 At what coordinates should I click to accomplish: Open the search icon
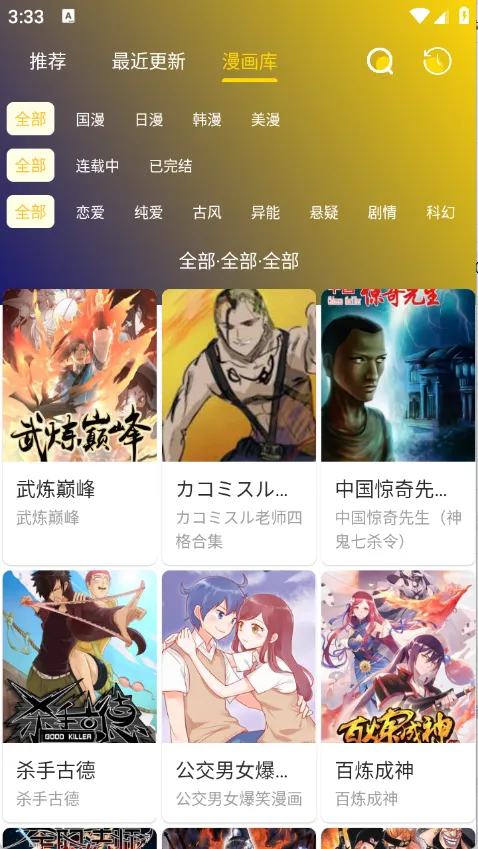(x=379, y=61)
